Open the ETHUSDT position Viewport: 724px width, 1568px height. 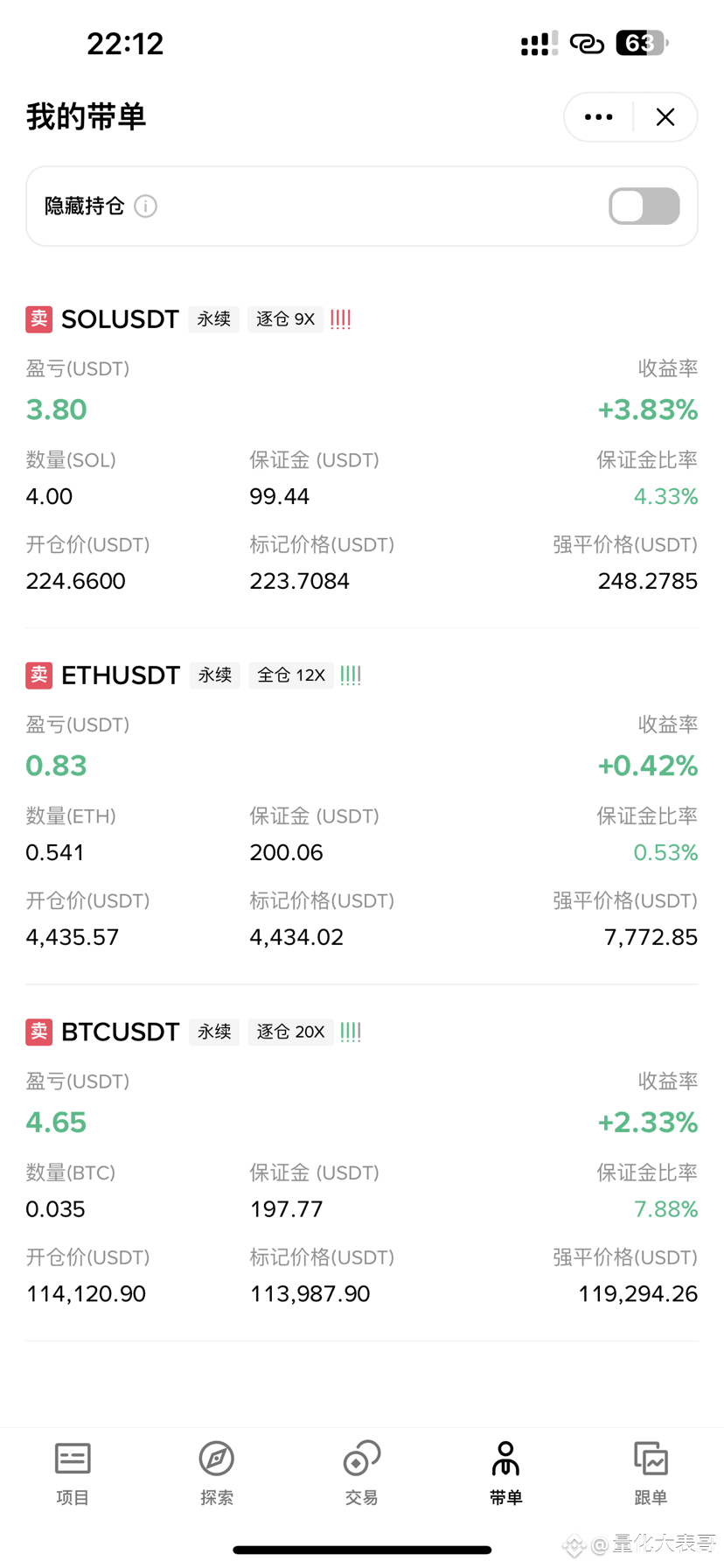point(121,675)
